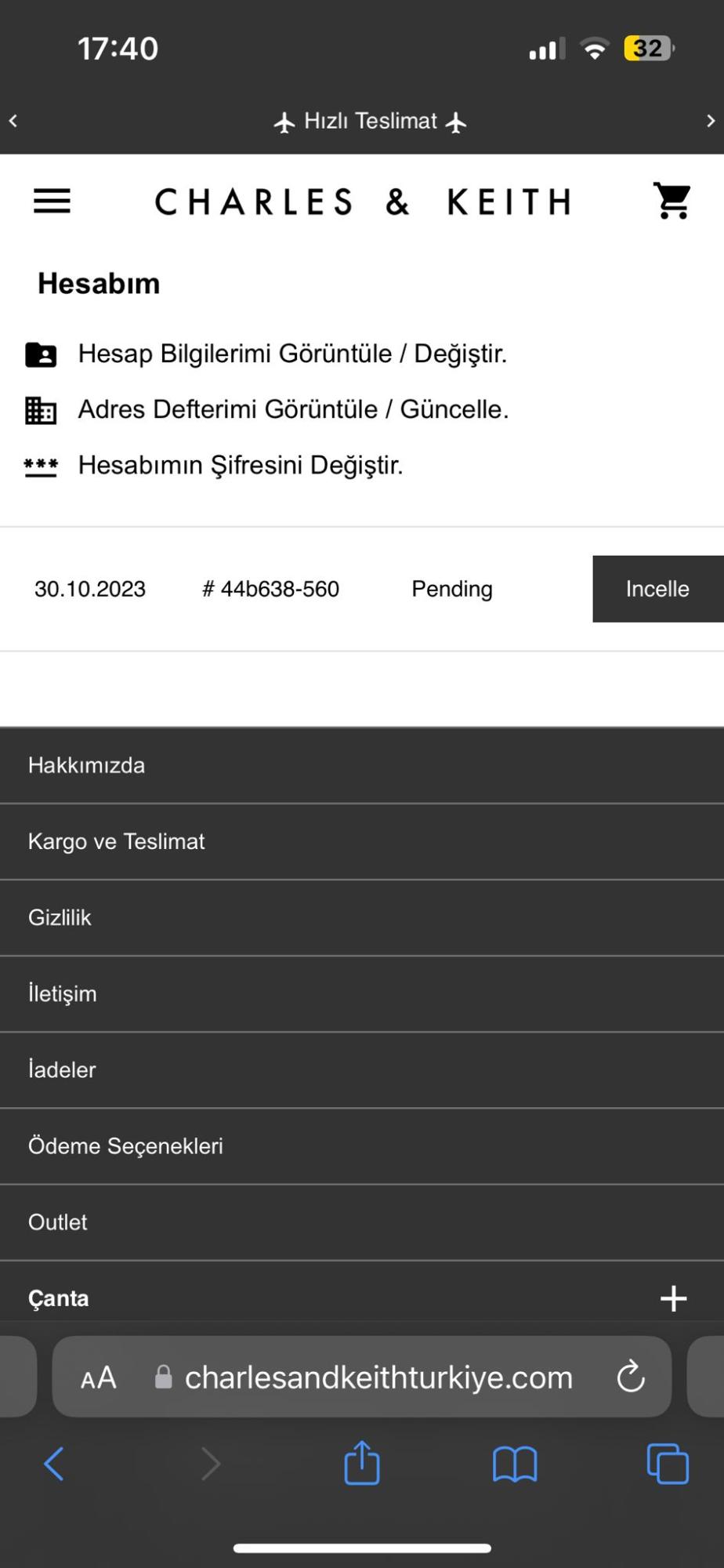Open Hesabımın Şifresini Değiştir link
The image size is (724, 1568).
tap(240, 465)
